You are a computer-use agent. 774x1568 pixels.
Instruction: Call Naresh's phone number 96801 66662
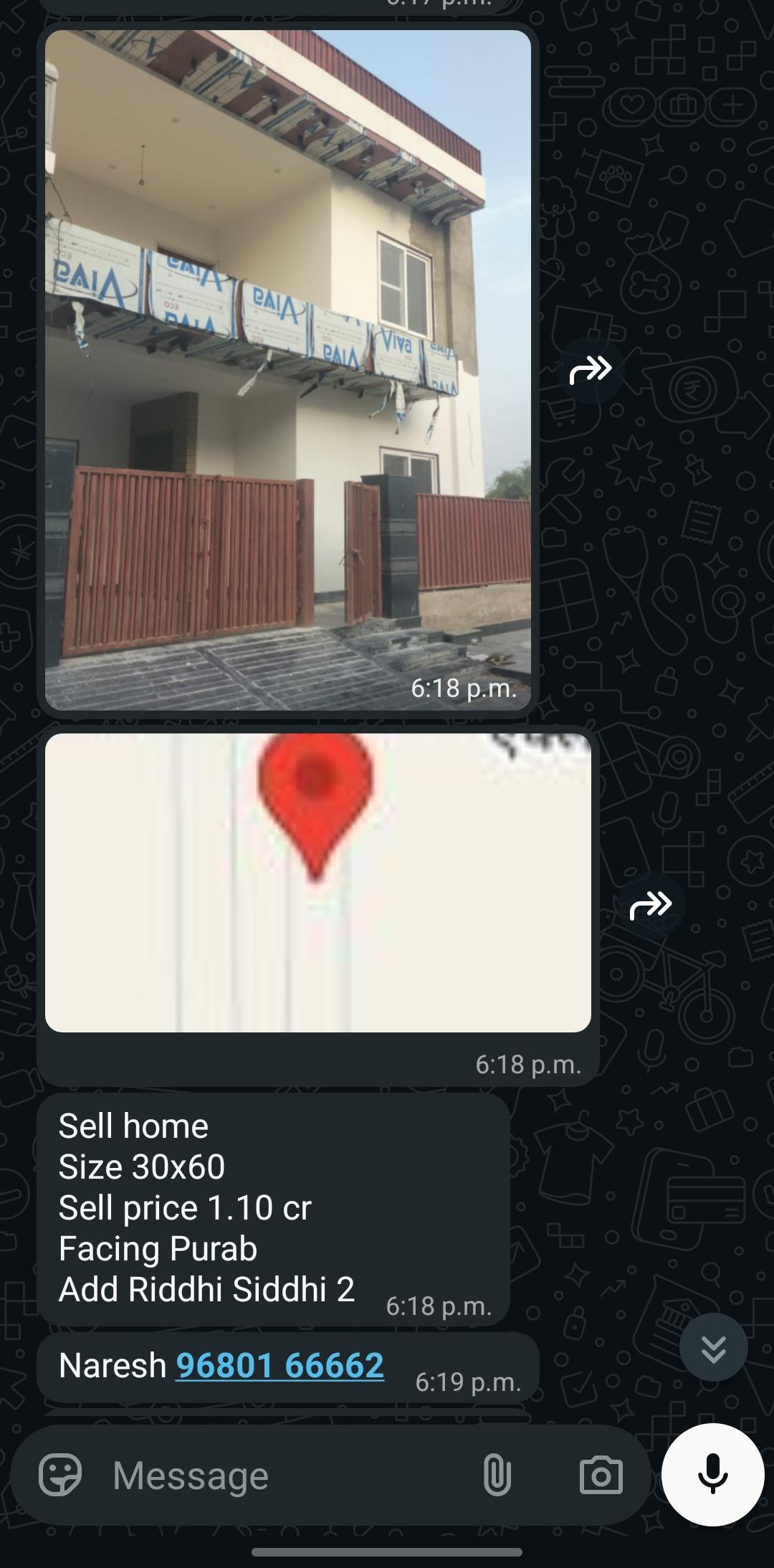(280, 1365)
